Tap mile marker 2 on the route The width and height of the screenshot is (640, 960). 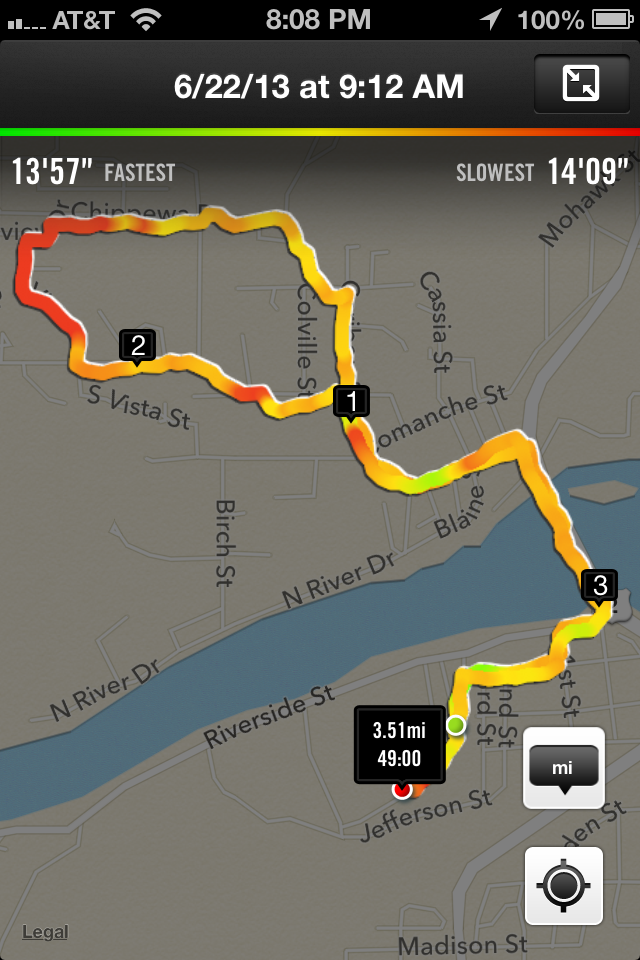click(137, 346)
